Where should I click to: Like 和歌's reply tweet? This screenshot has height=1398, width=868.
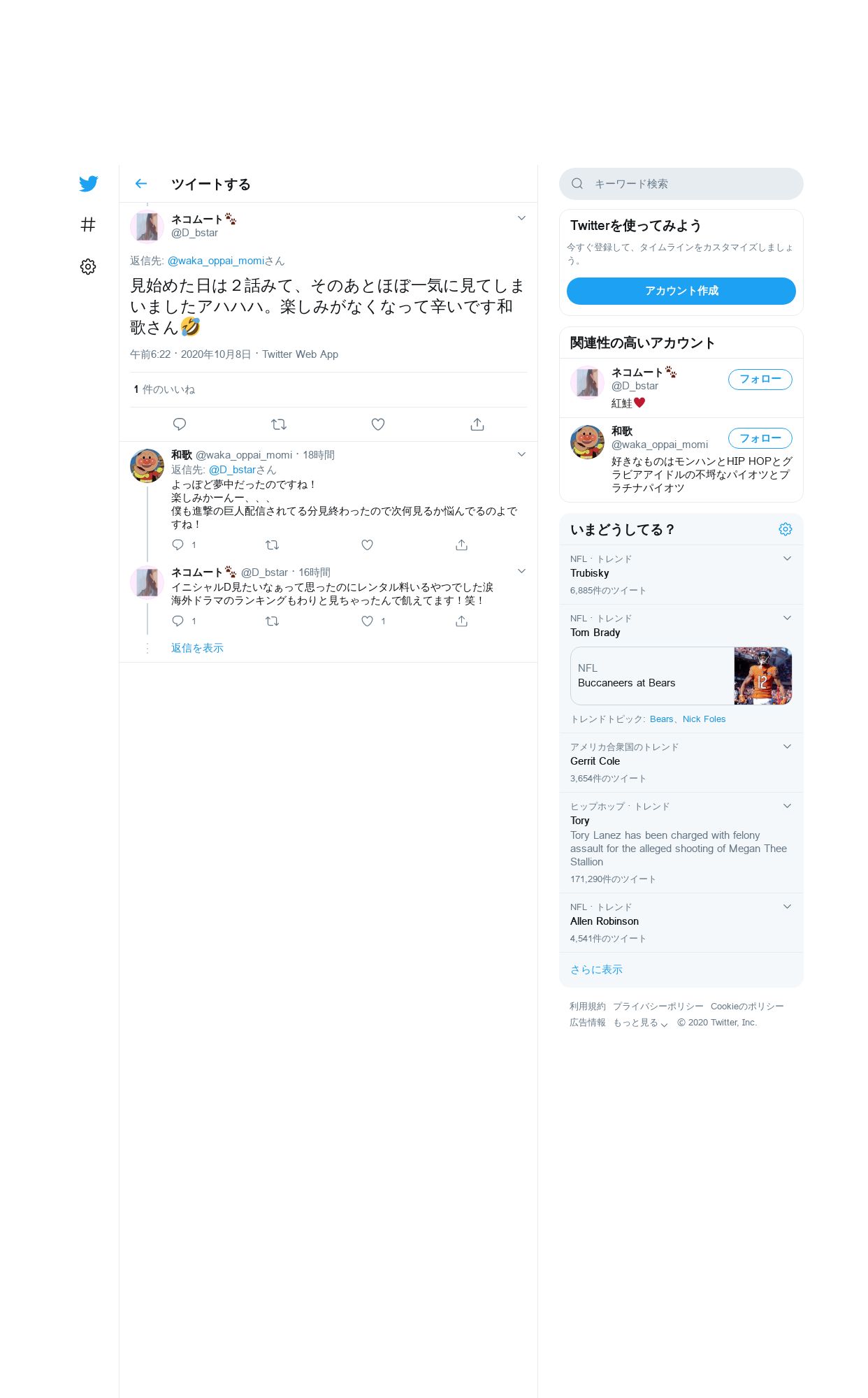(368, 545)
